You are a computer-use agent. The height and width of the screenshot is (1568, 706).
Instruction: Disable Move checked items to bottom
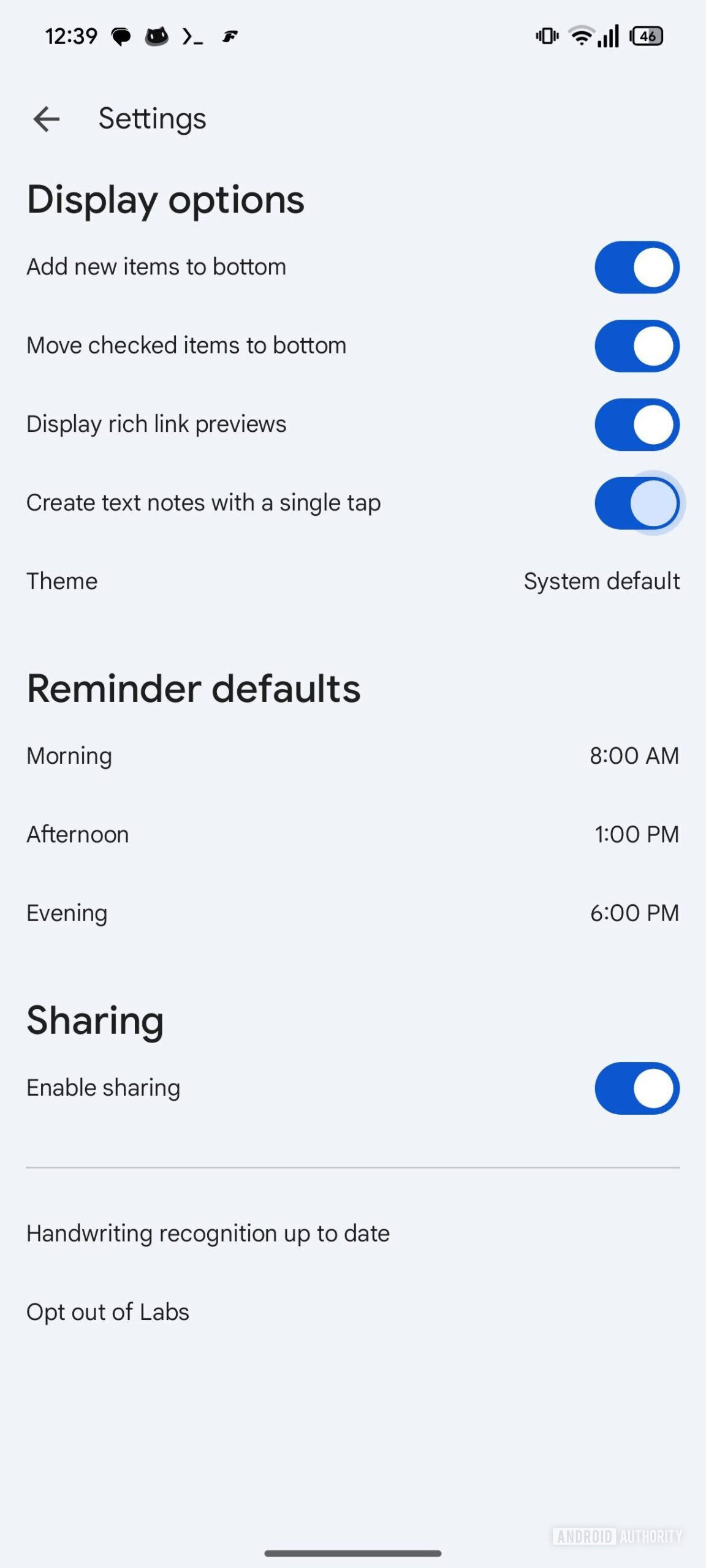(x=636, y=346)
